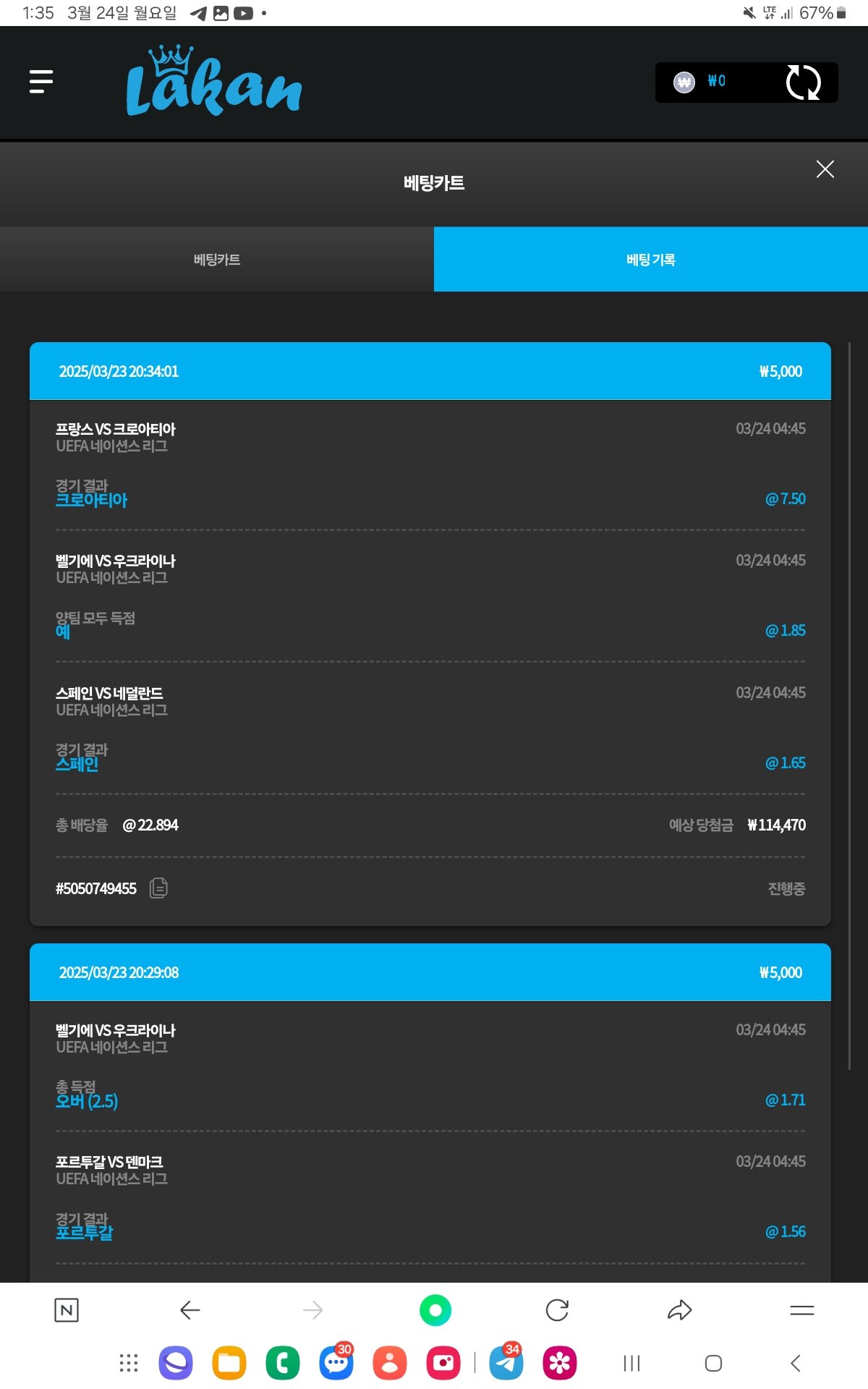Reload the page in the browser toolbar
868x1389 pixels.
tap(557, 1310)
